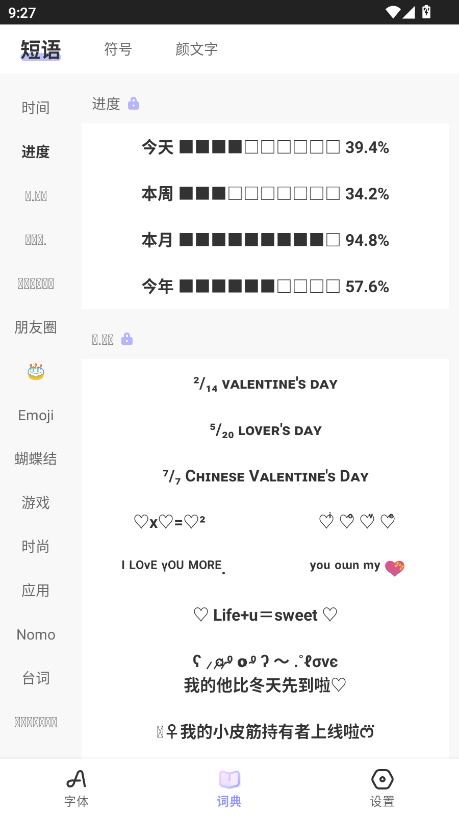Screen dimensions: 459x816
Task: Open the 设置 bottom tab
Action: (382, 788)
